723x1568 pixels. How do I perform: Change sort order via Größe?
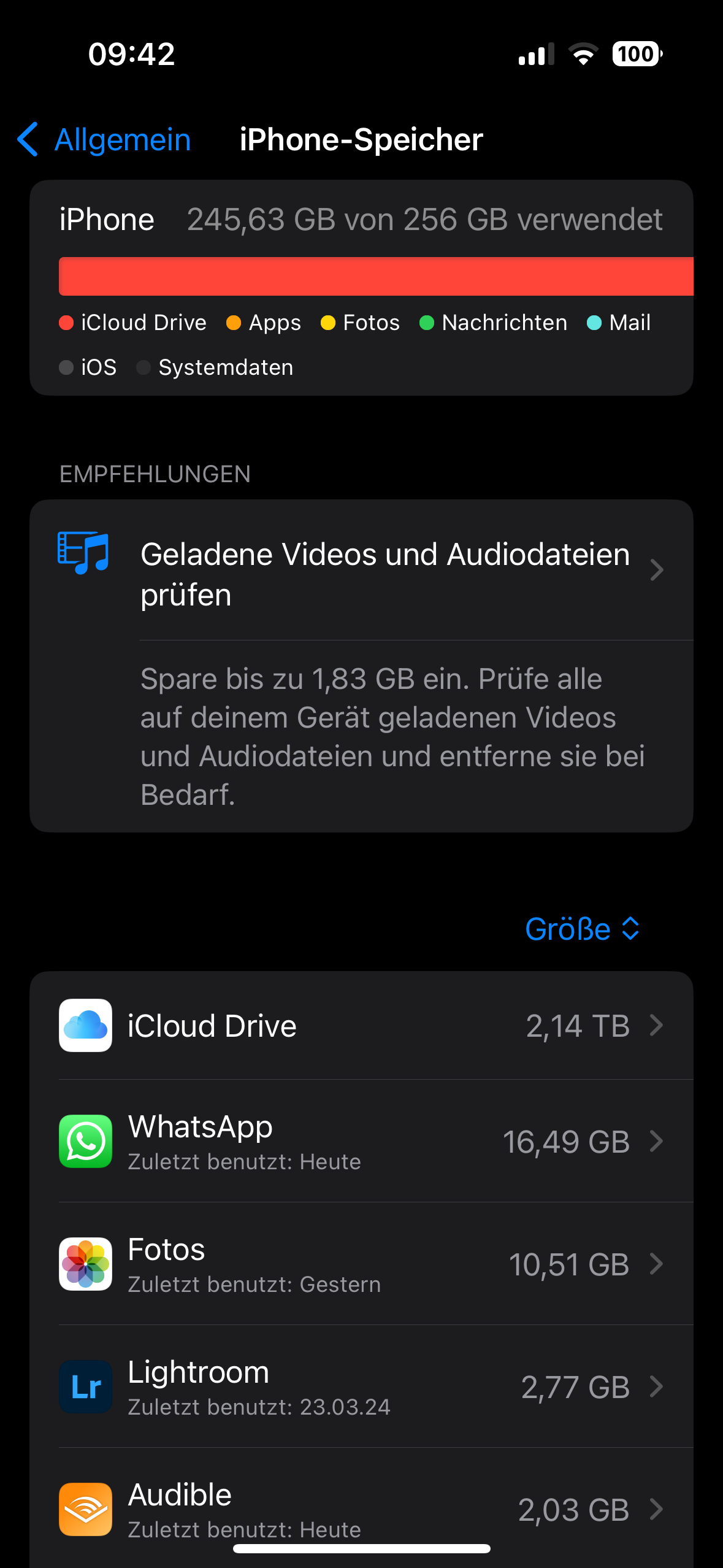(582, 929)
